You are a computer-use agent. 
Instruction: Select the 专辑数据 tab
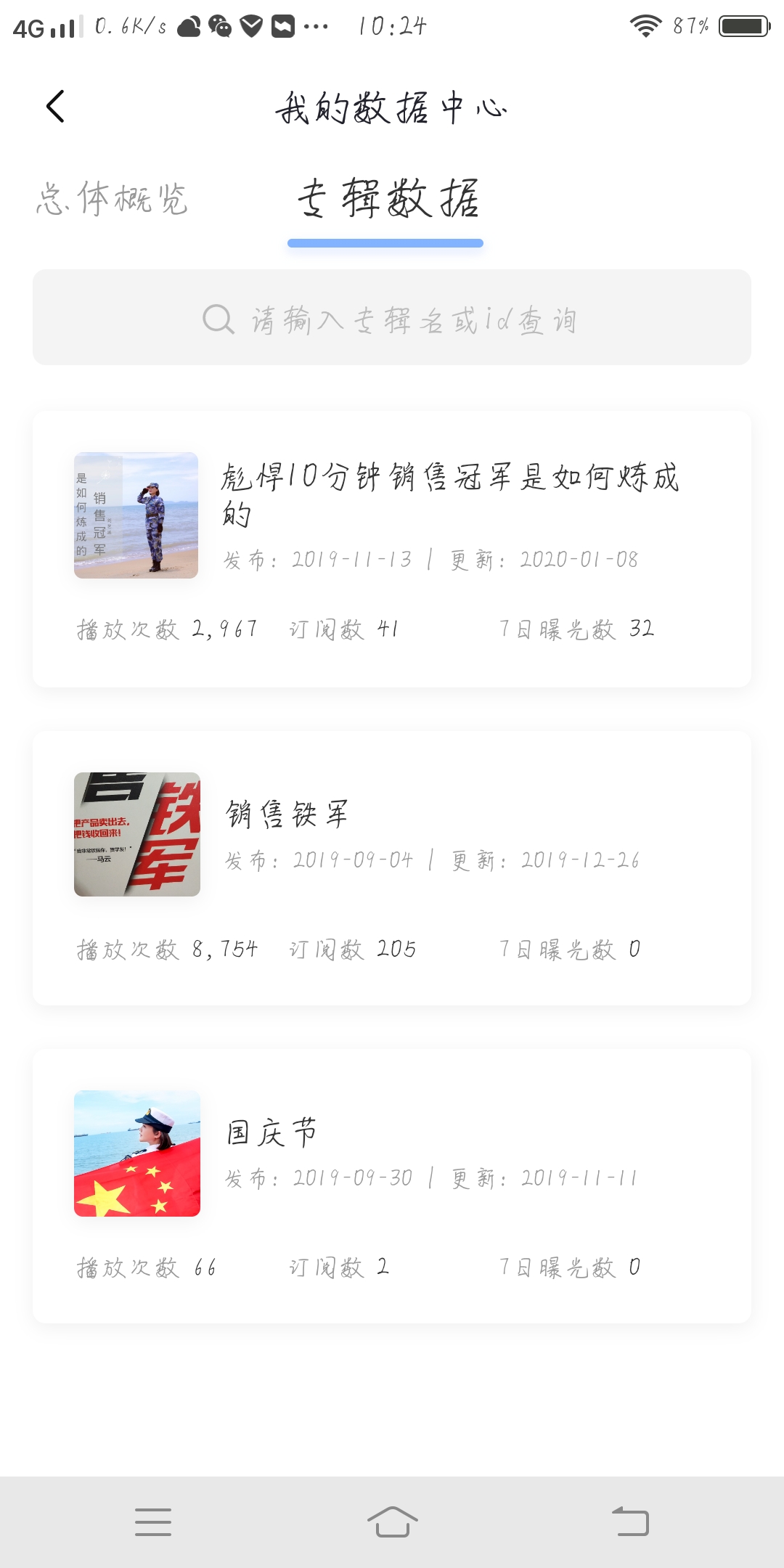(x=388, y=199)
